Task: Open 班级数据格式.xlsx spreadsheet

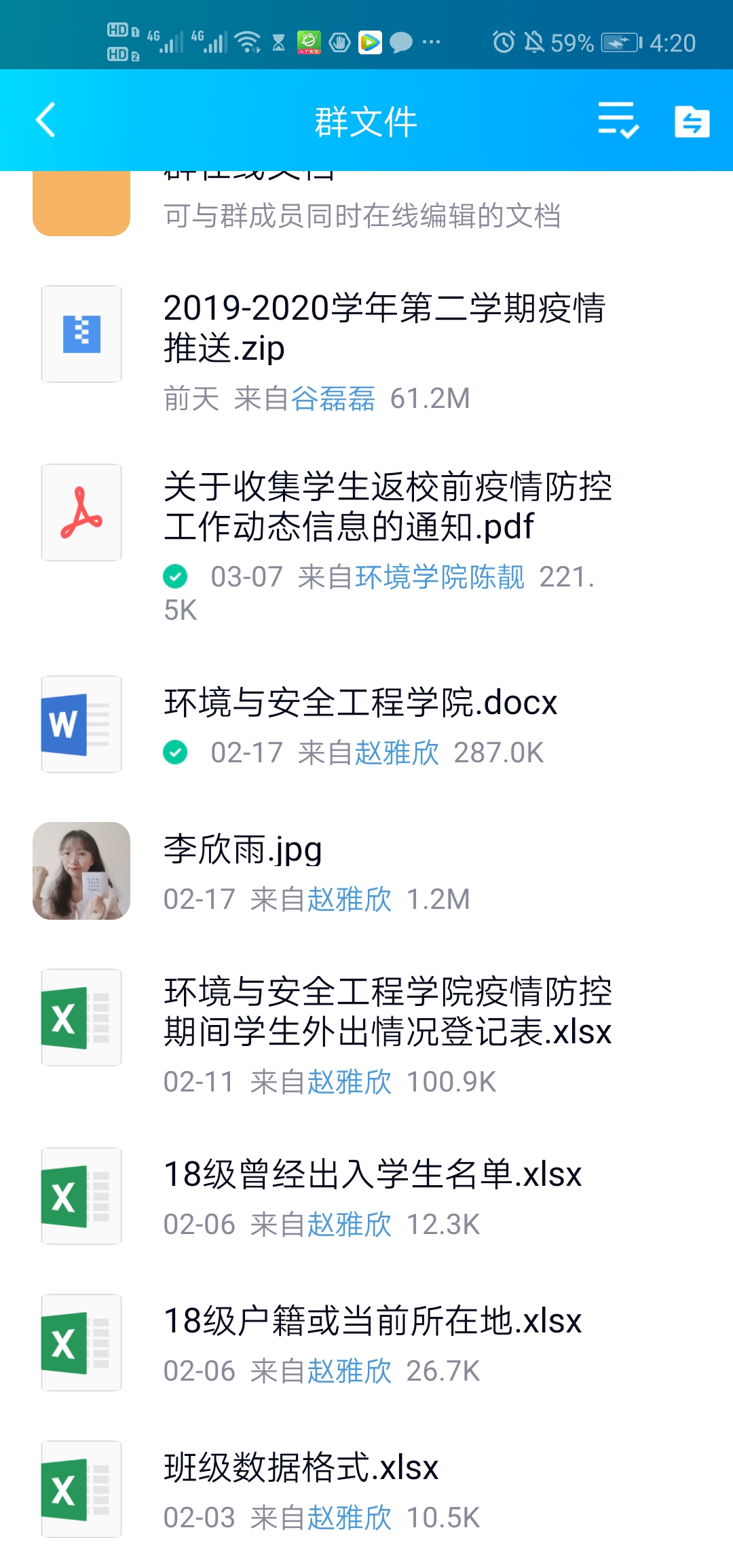Action: point(301,1468)
